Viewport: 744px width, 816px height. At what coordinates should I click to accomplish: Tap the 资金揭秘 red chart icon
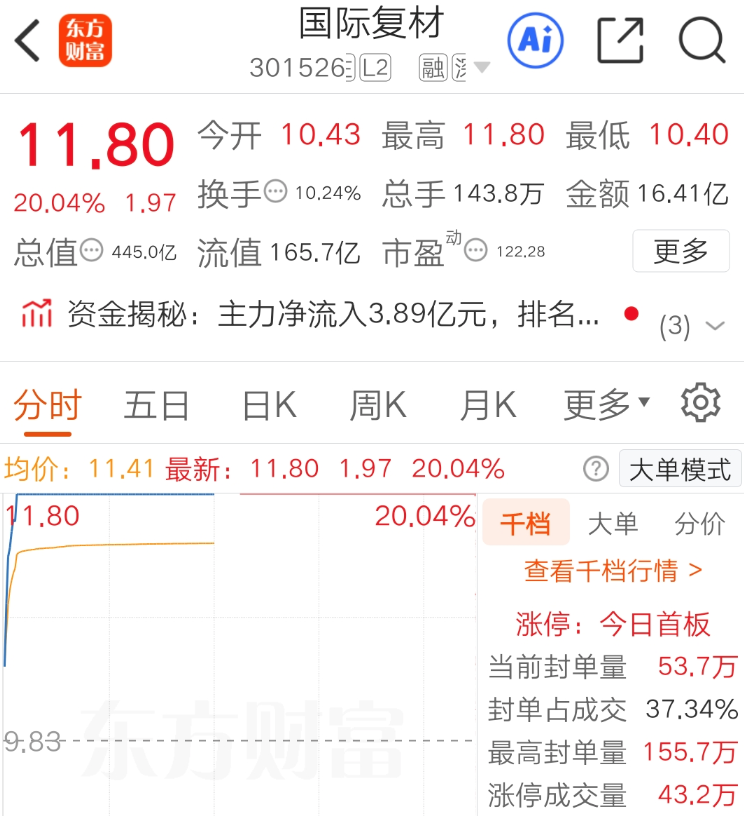tap(36, 313)
